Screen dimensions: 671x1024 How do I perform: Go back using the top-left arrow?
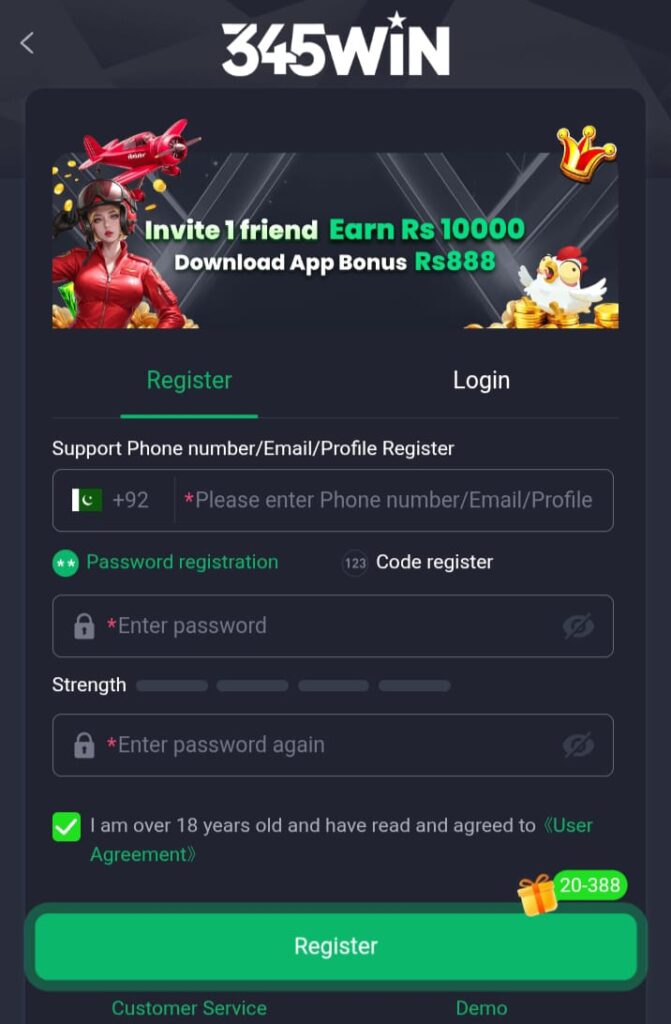pyautogui.click(x=27, y=43)
